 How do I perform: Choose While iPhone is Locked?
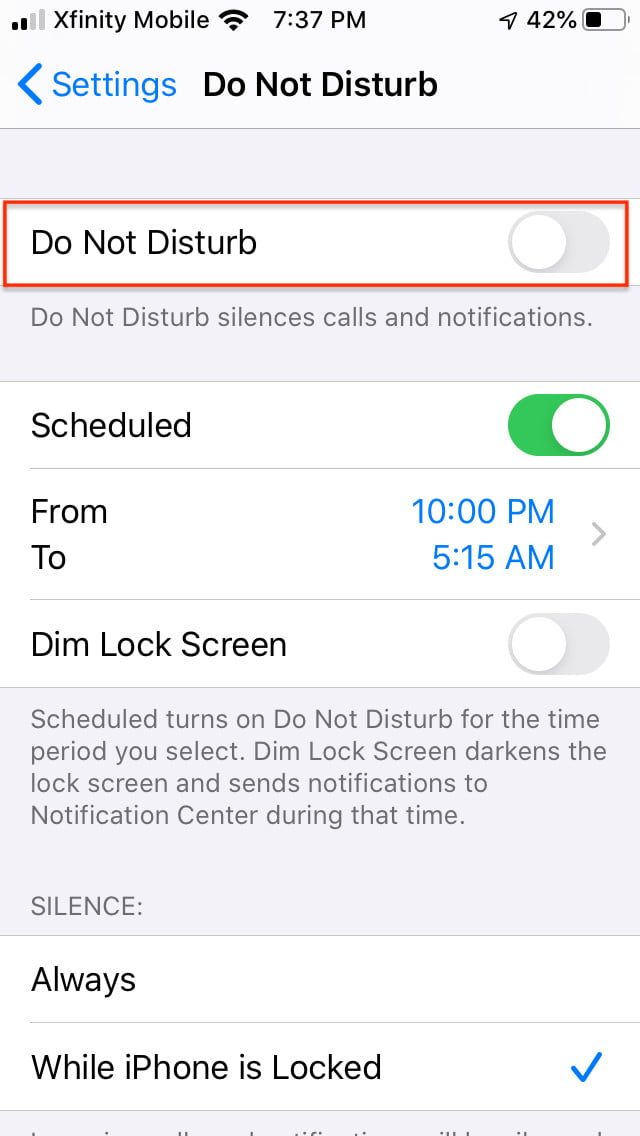320,1067
